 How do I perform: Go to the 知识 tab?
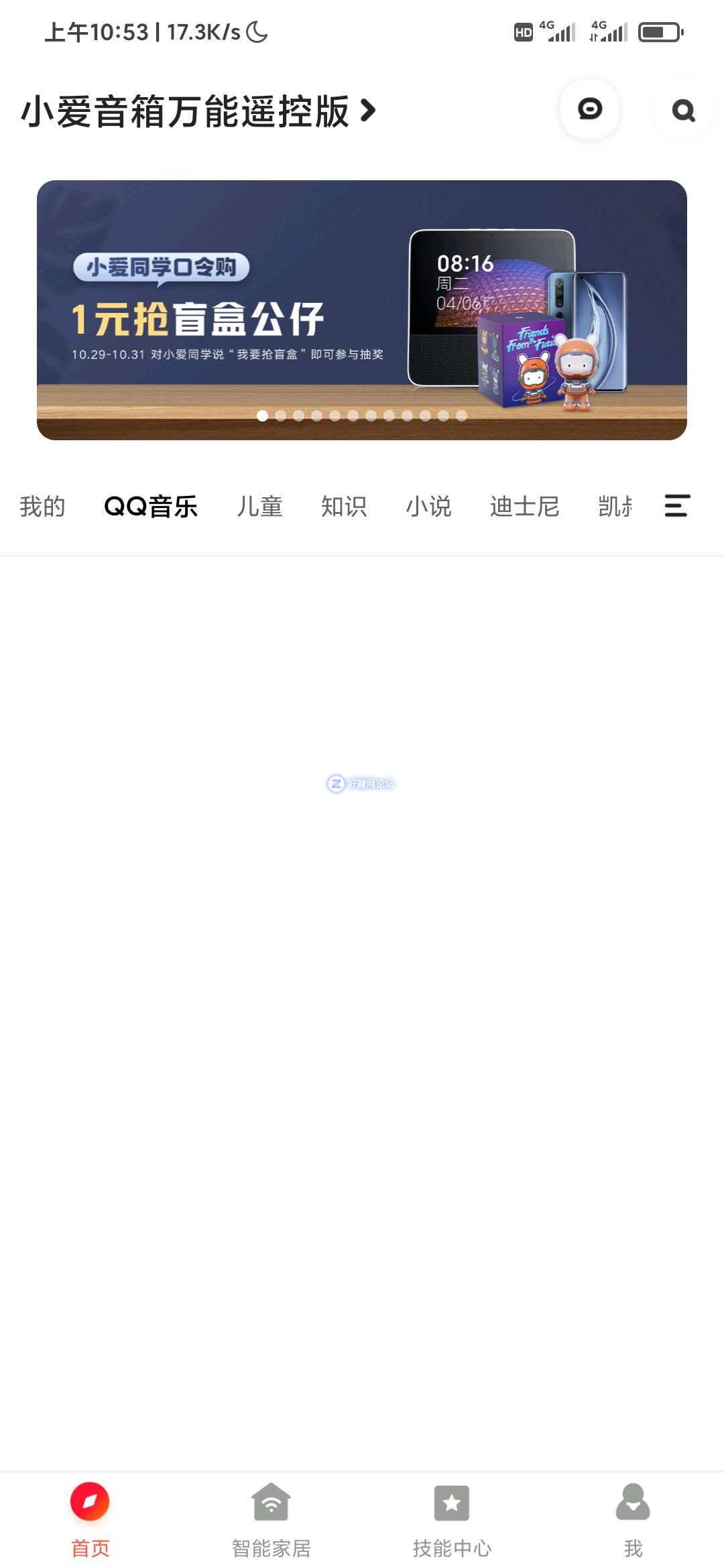344,507
